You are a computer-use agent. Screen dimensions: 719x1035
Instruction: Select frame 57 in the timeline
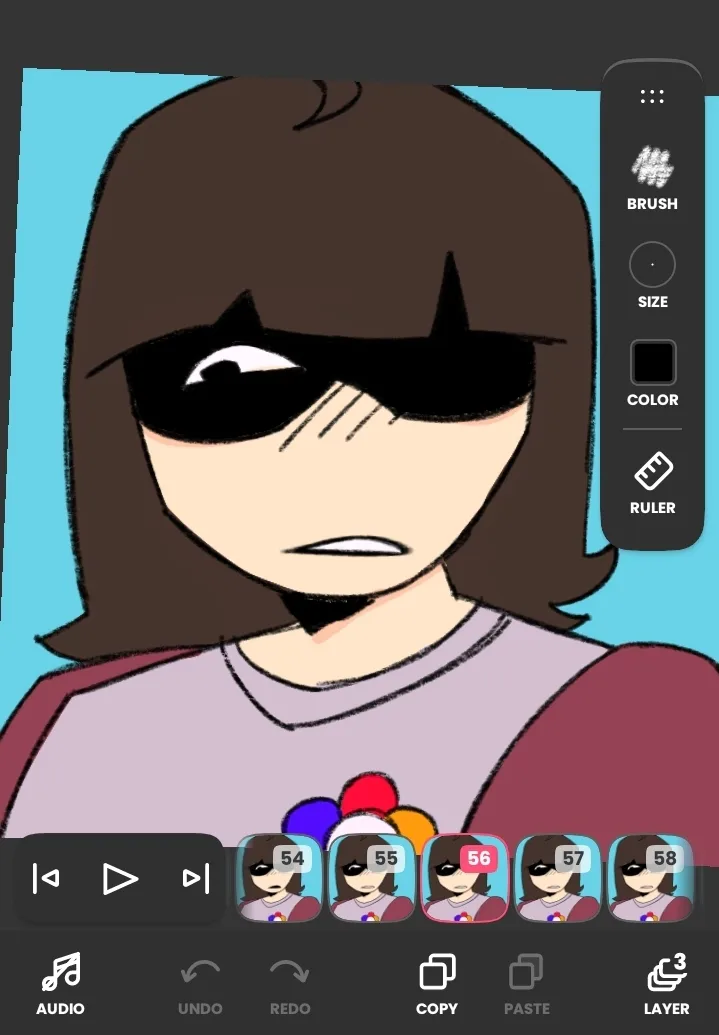click(558, 879)
